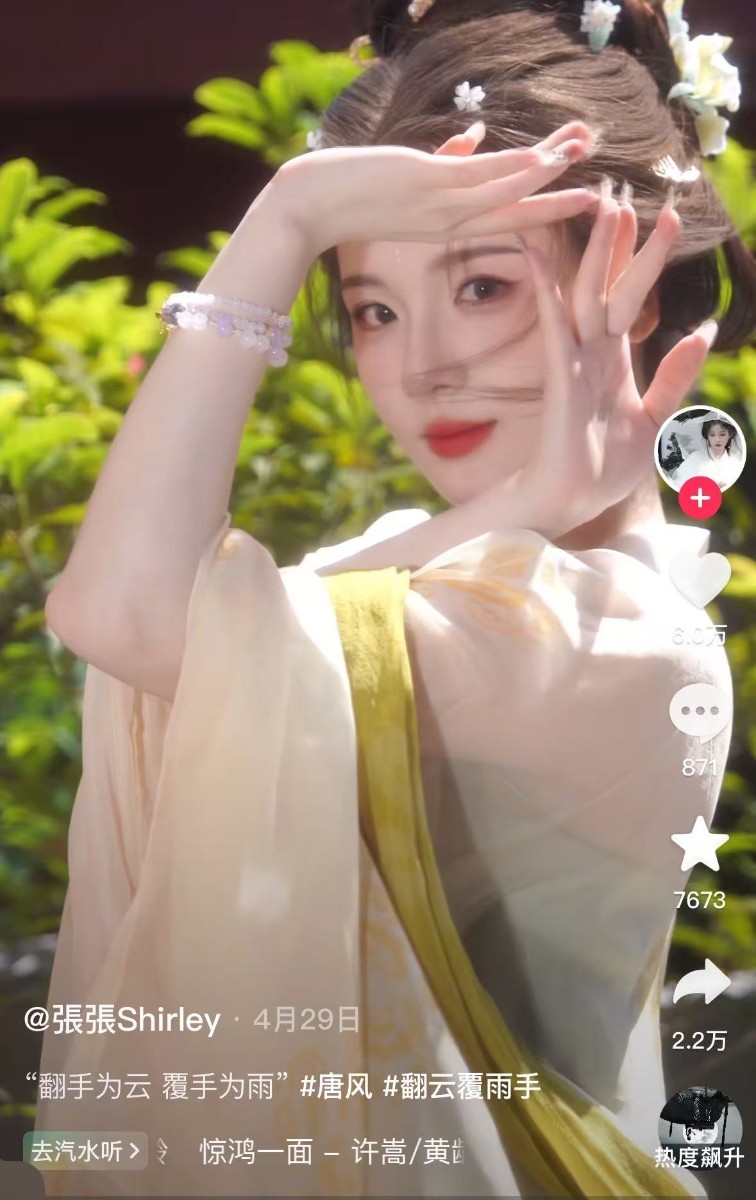Open the comments with 871 replies

tap(699, 715)
